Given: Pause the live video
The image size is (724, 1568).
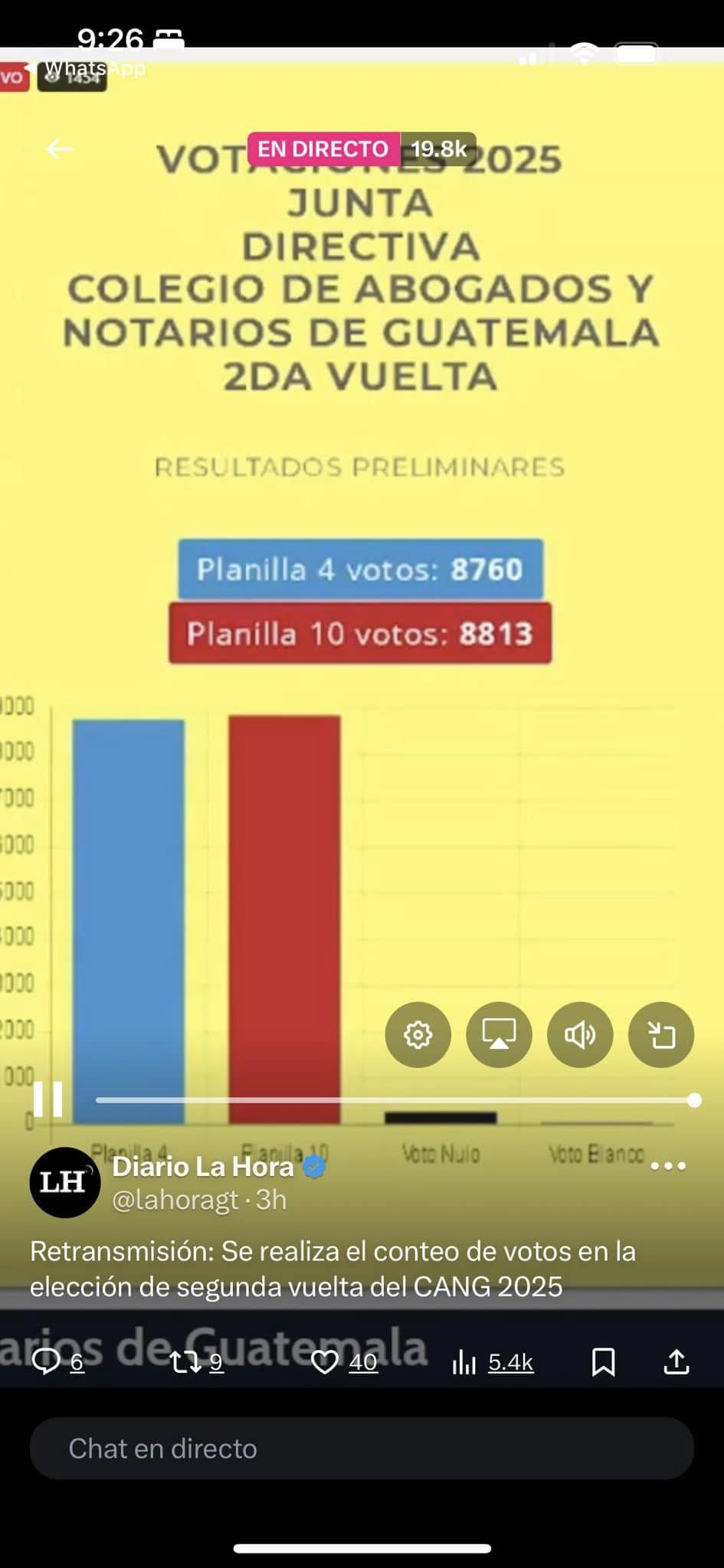Looking at the screenshot, I should (x=48, y=1099).
